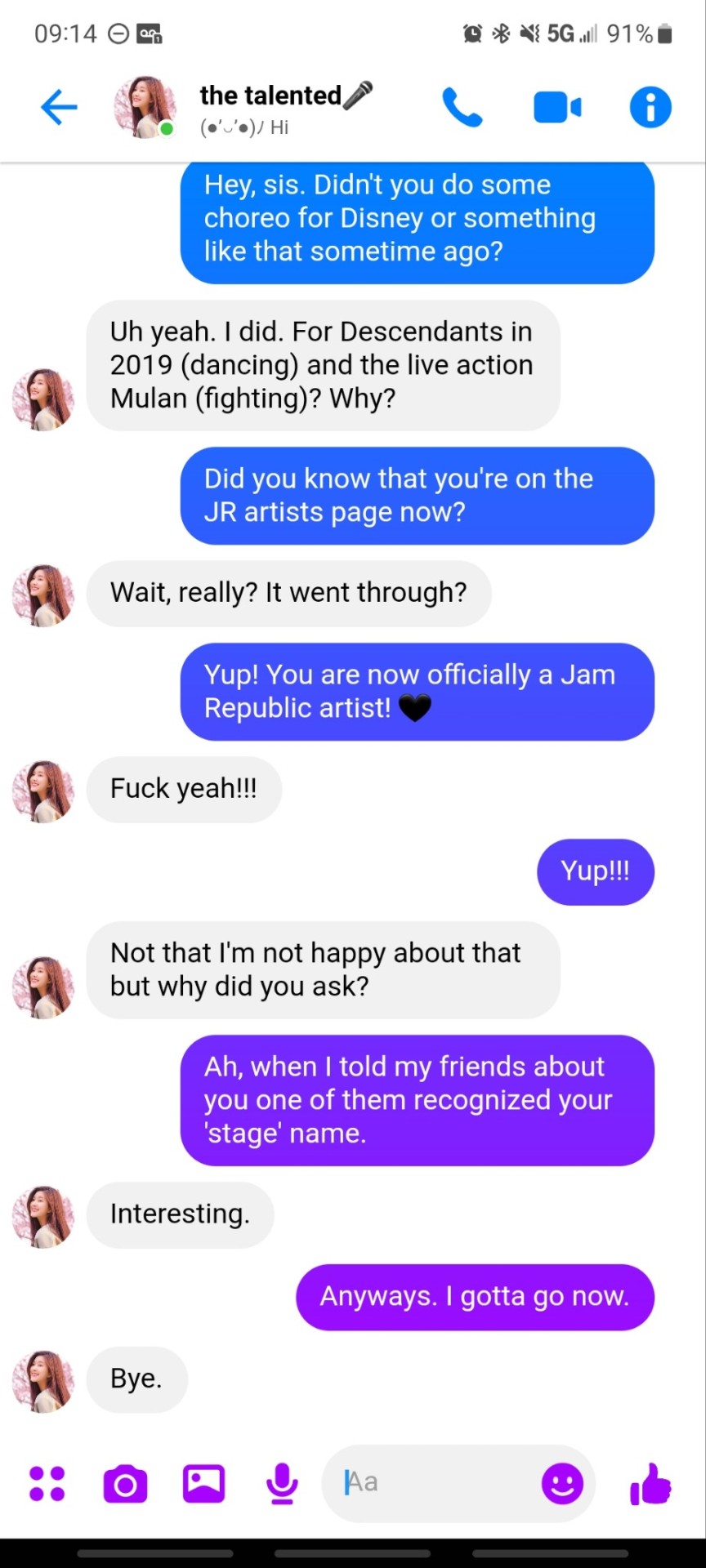Open the four-dot more actions menu
This screenshot has width=706, height=1568.
(47, 1484)
